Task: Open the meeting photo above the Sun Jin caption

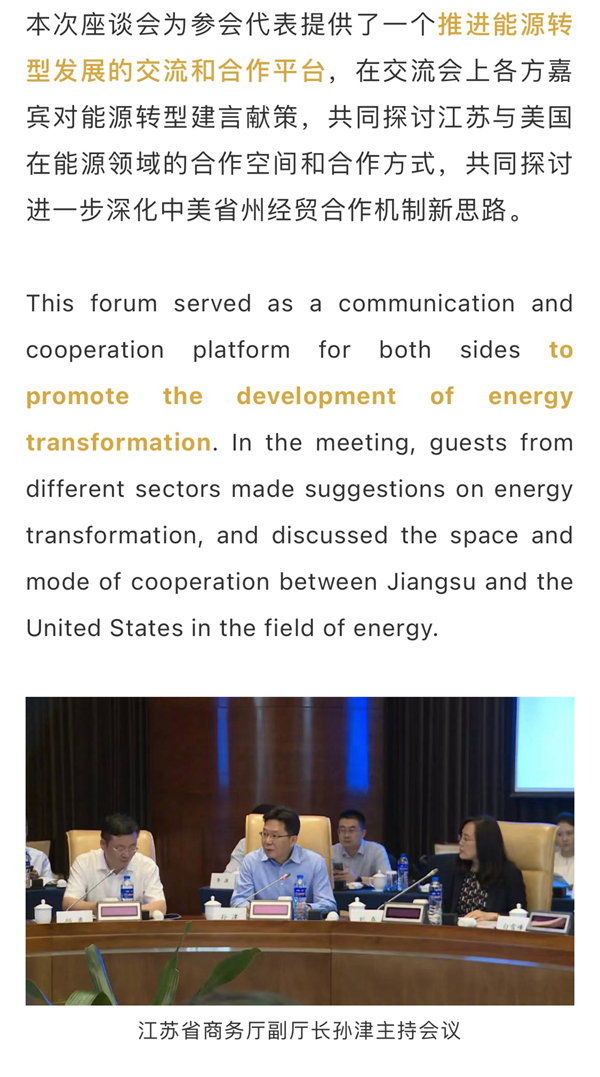Action: point(300,850)
